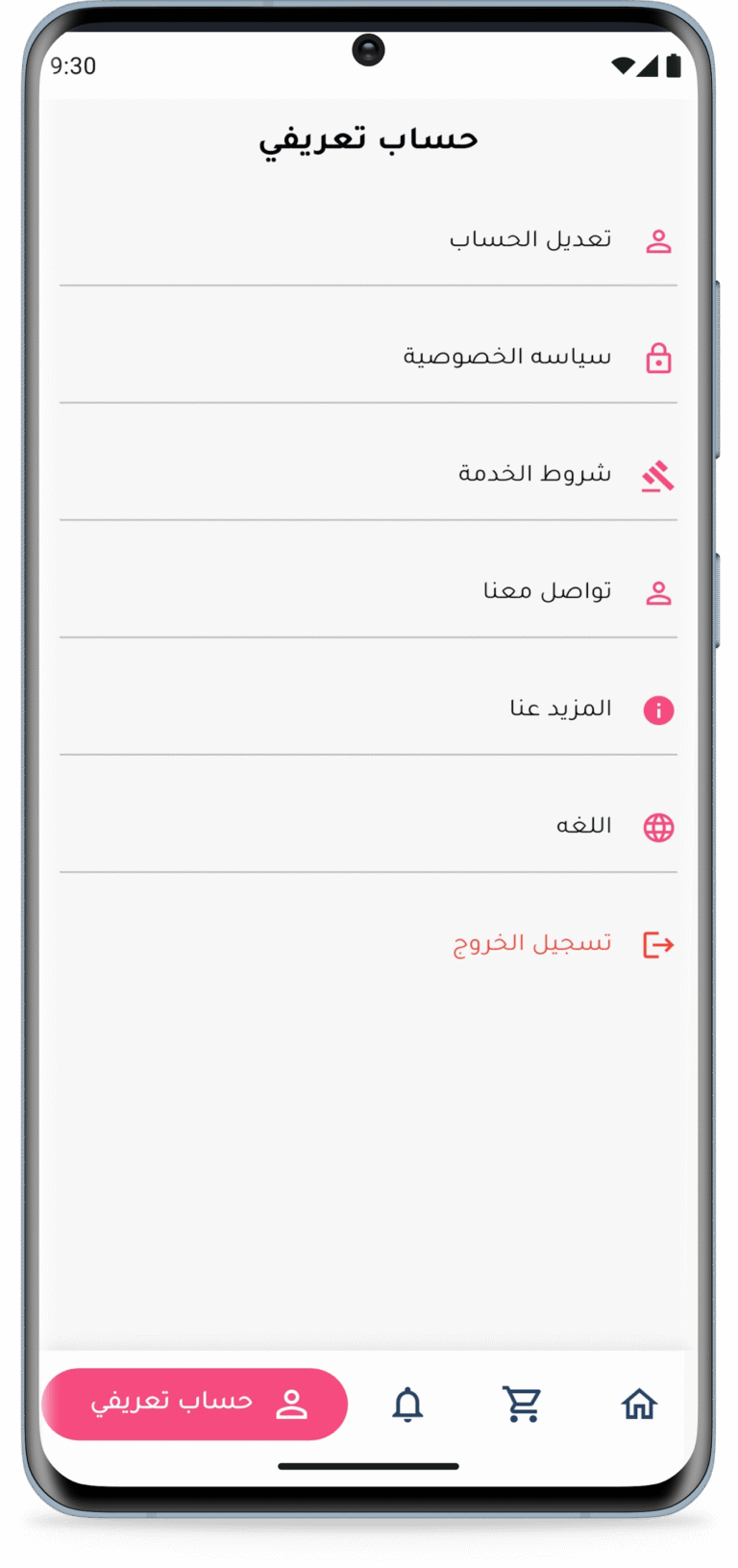Viewport: 738px width, 1568px height.
Task: Select تواصل معنا contact us row
Action: [x=368, y=592]
